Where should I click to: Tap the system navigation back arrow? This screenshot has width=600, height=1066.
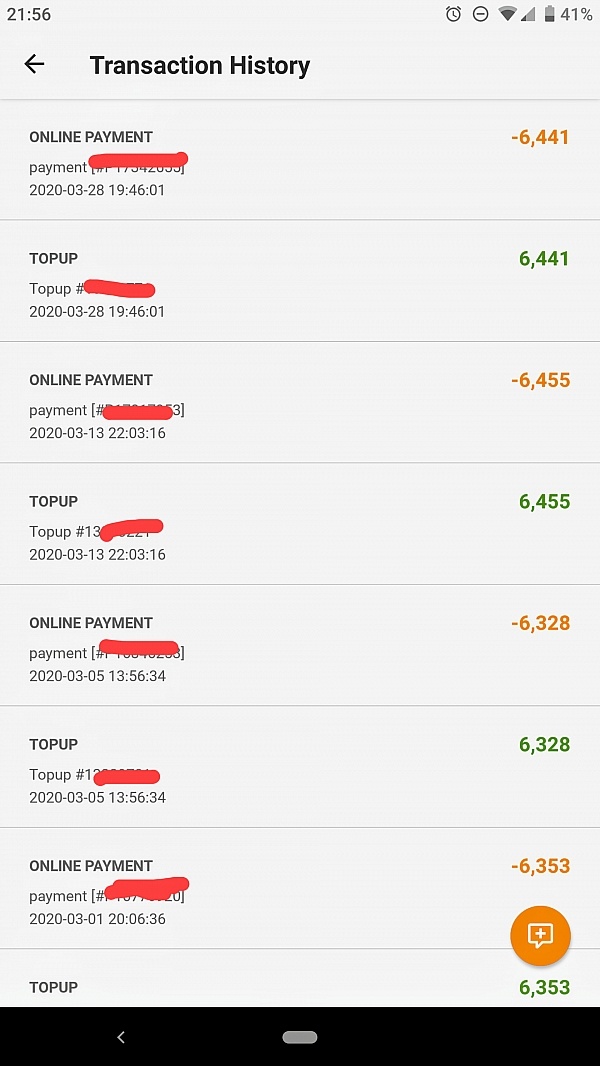(x=121, y=1037)
